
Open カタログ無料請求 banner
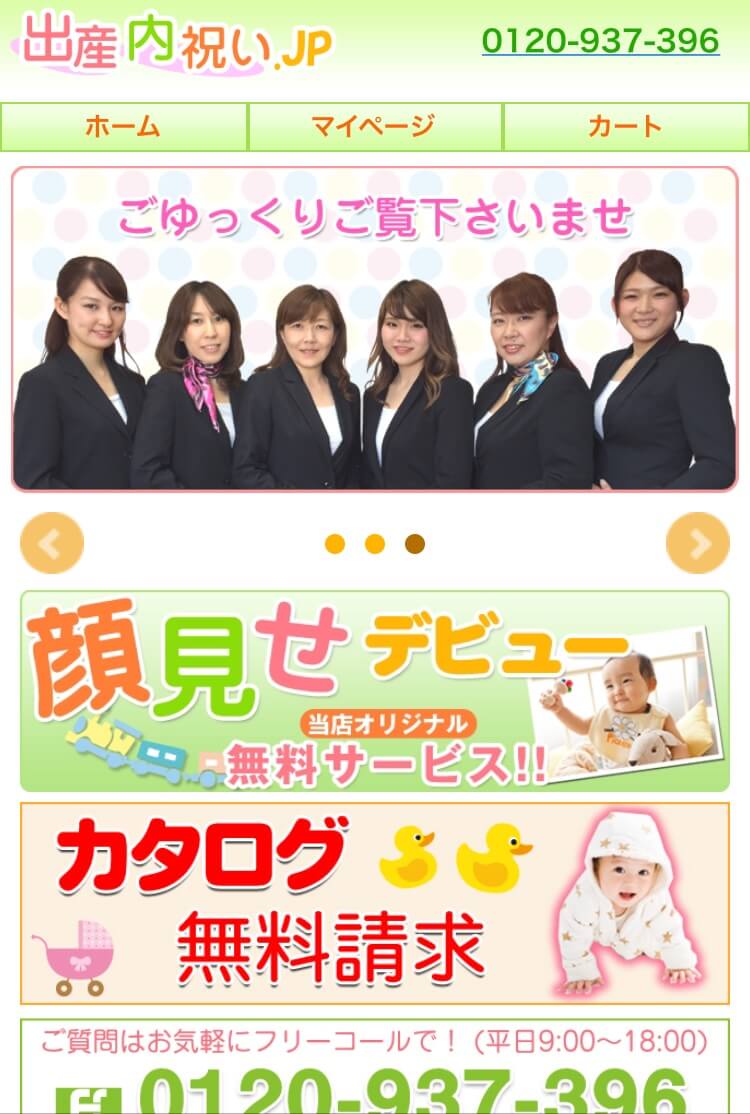pyautogui.click(x=374, y=903)
